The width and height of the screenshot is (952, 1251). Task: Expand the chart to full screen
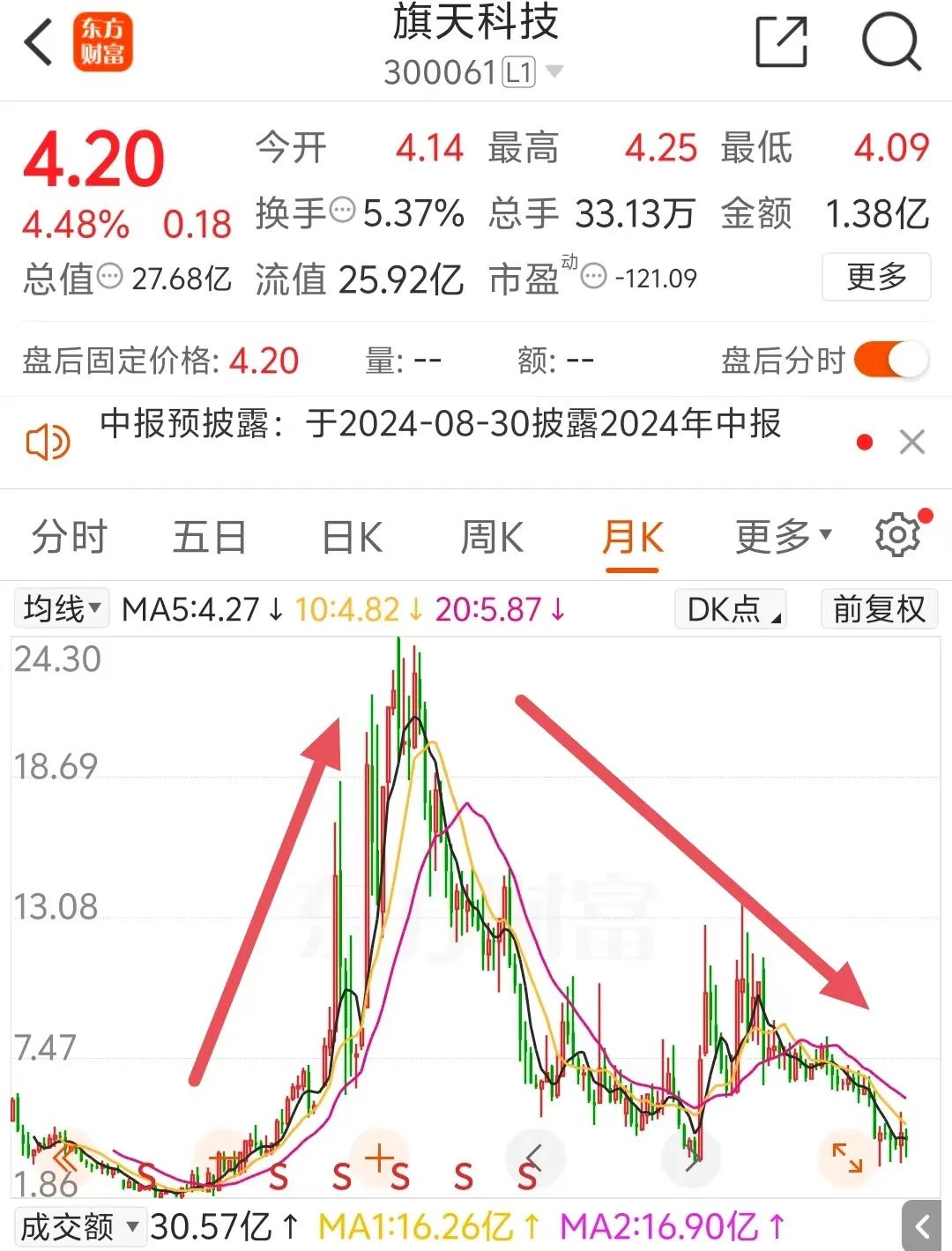846,1157
